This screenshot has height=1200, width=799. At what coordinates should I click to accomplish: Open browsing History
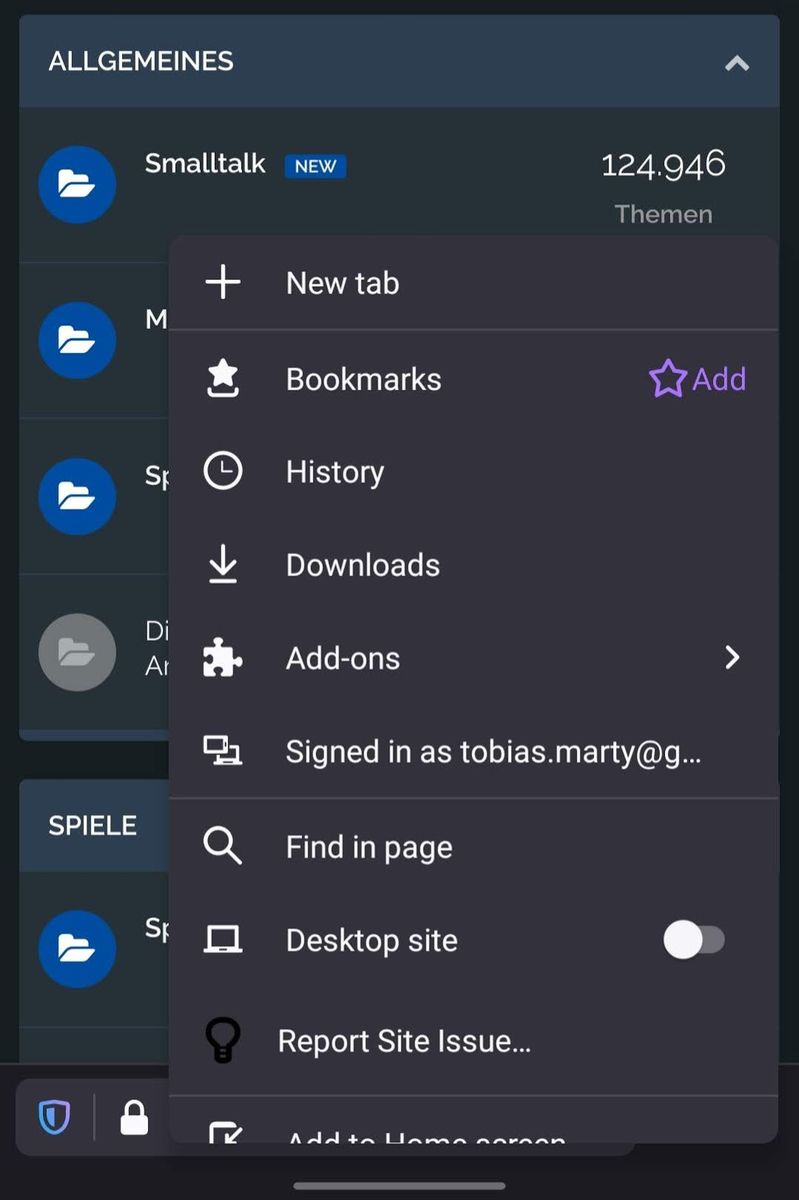pos(334,472)
